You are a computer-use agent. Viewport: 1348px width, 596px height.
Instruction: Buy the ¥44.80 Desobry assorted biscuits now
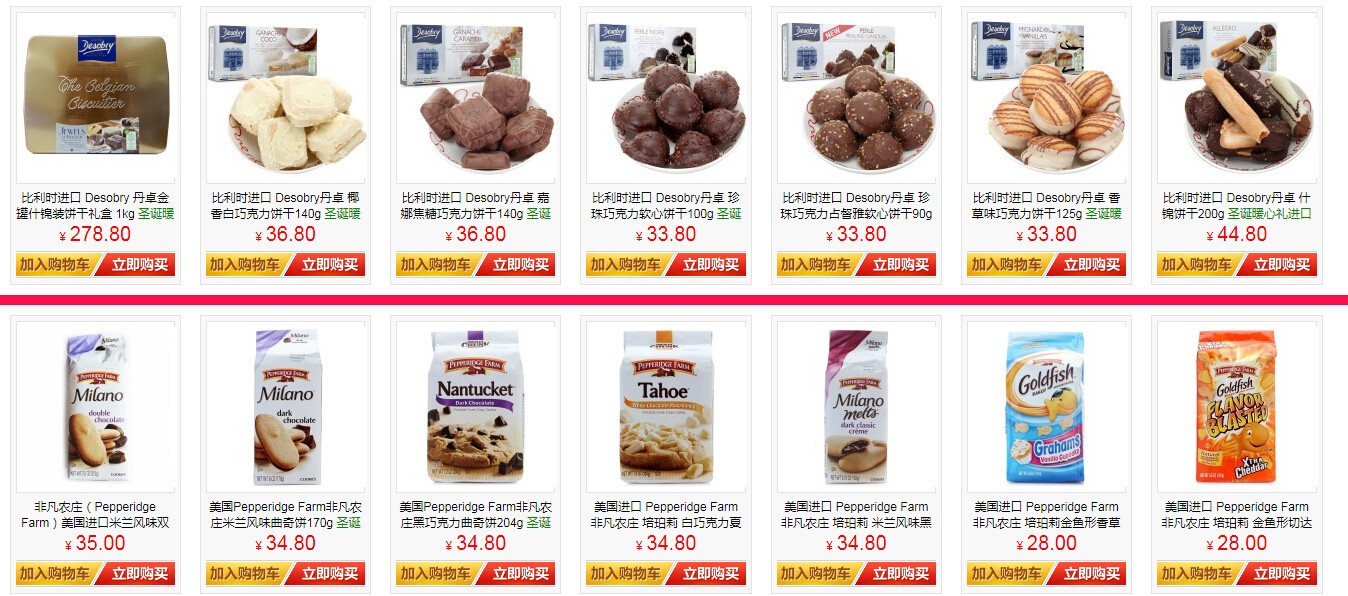1281,265
